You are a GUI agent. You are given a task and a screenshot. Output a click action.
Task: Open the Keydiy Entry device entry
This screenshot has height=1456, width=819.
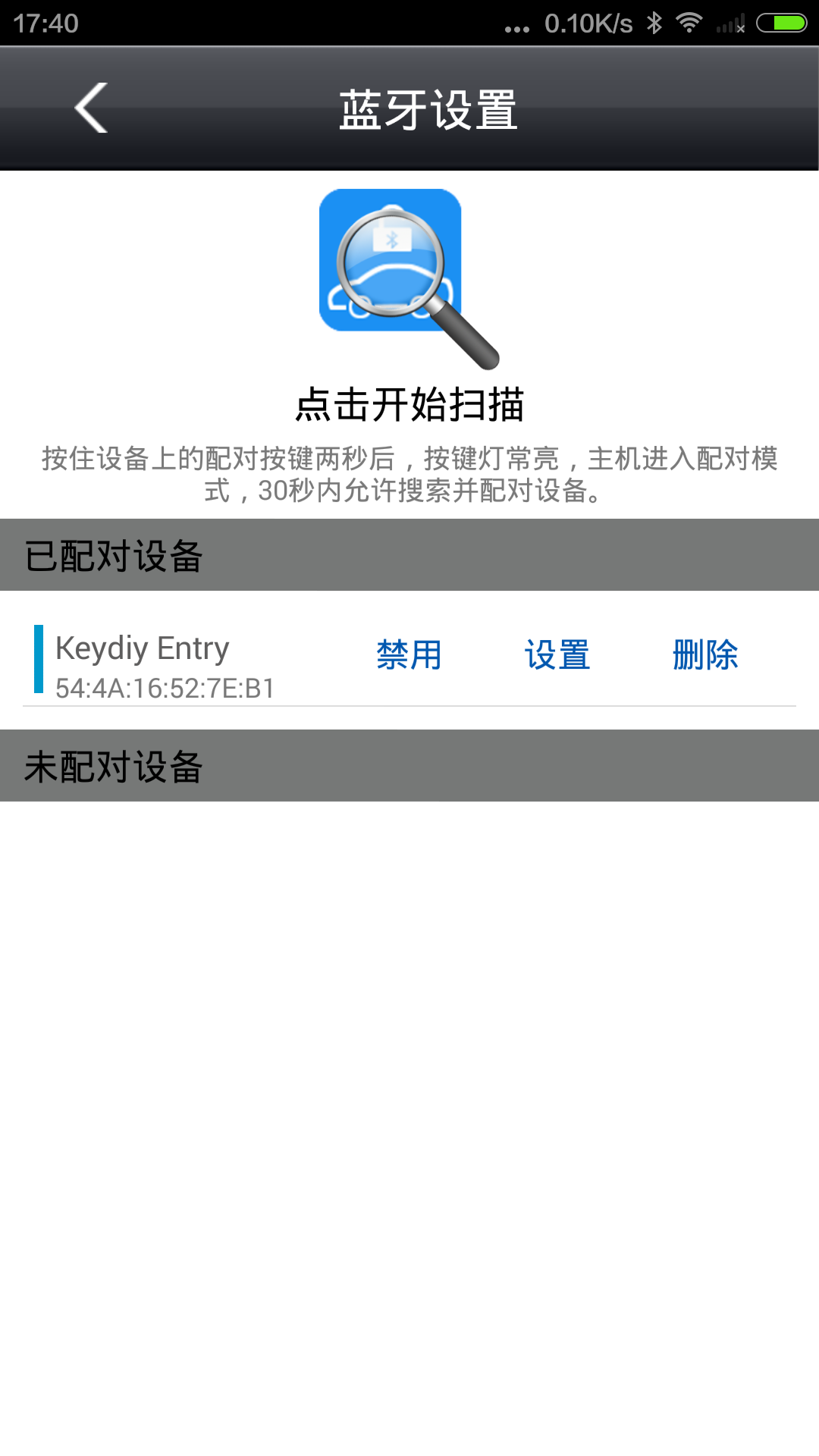click(x=140, y=648)
